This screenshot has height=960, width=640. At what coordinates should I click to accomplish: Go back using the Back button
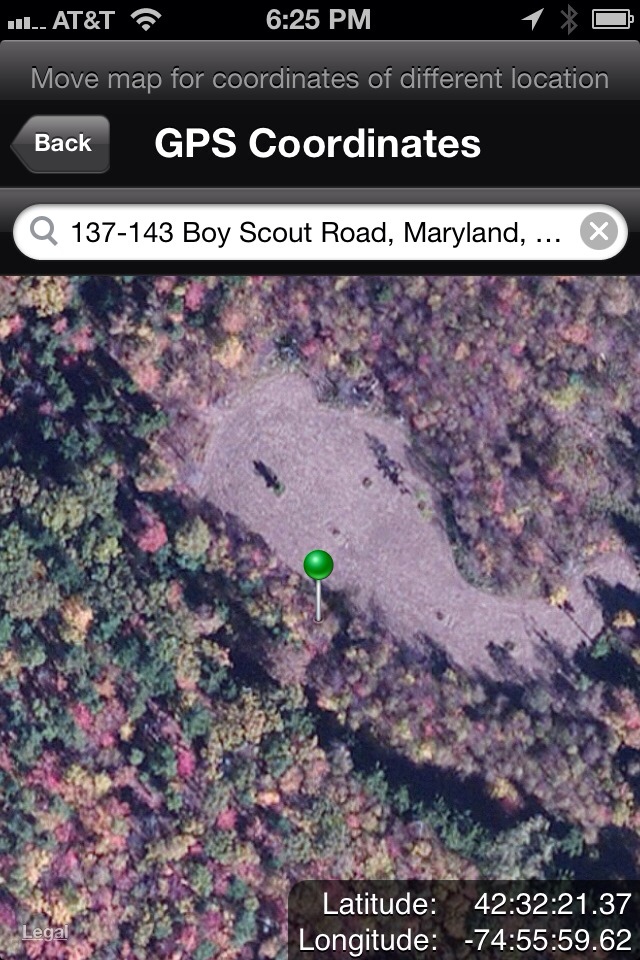point(60,144)
